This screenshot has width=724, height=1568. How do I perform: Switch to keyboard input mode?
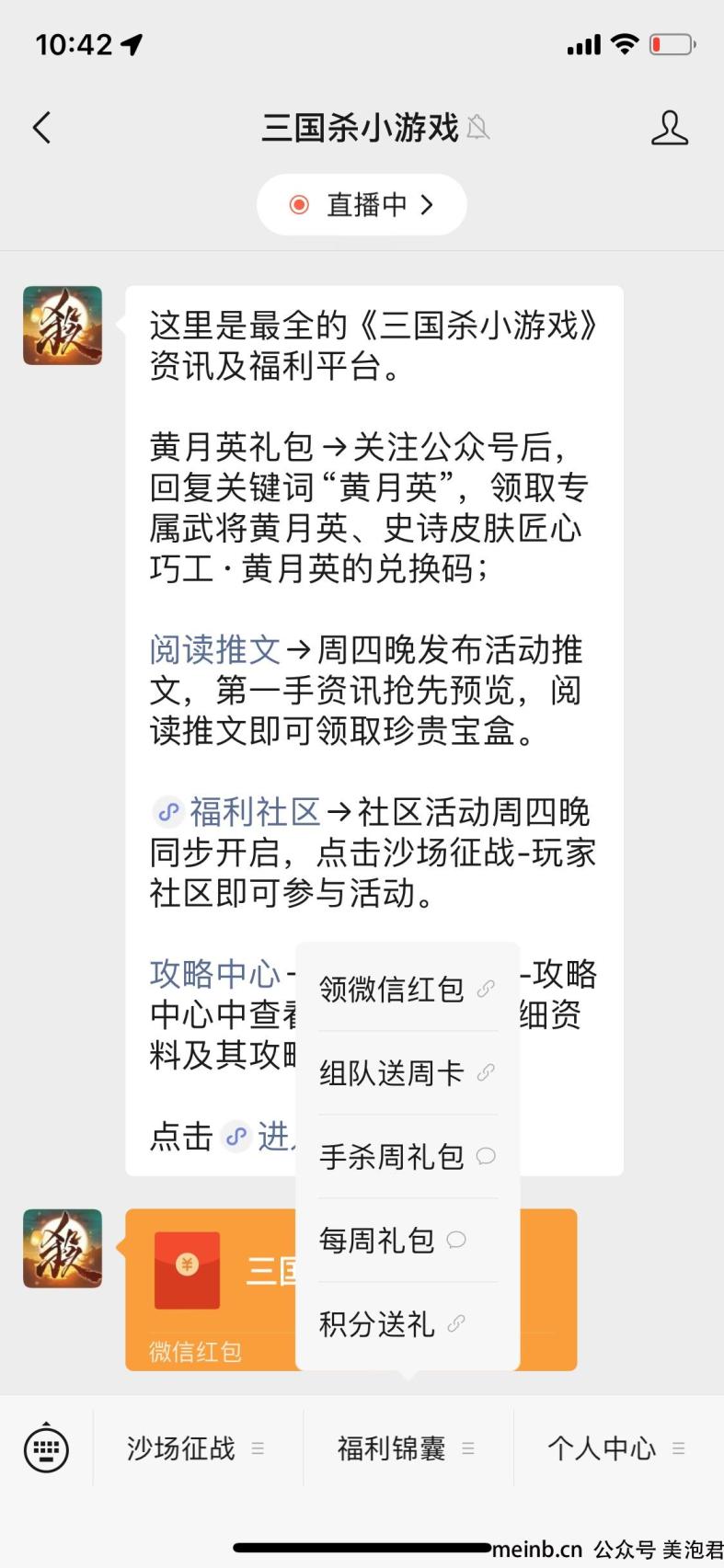(46, 1448)
